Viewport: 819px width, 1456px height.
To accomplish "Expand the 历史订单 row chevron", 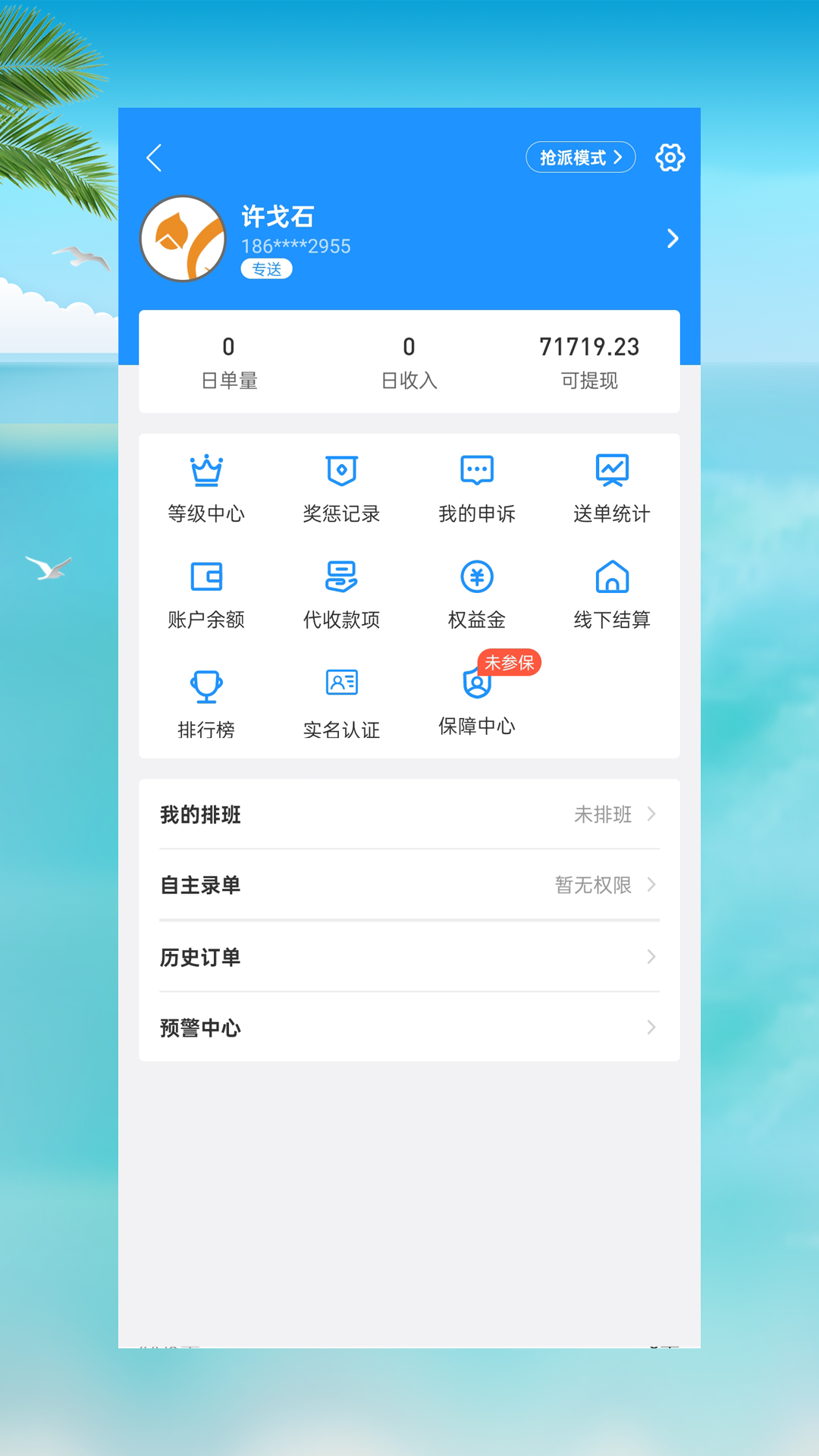I will click(x=651, y=957).
